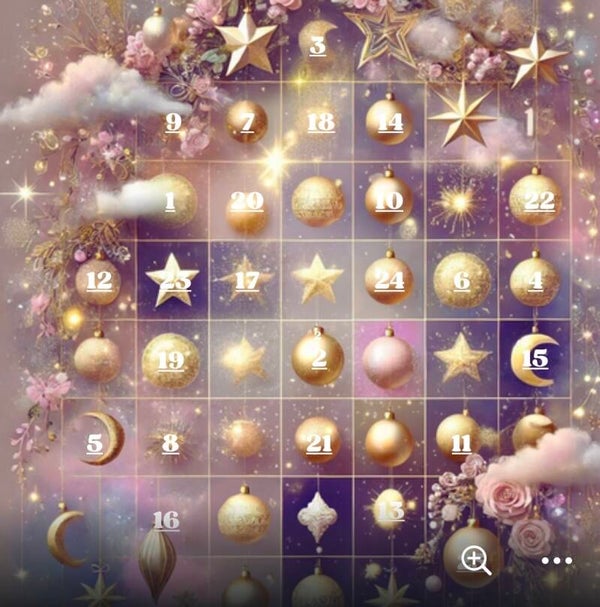The height and width of the screenshot is (607, 600).
Task: Tap the zoom magnifier icon
Action: click(x=476, y=561)
